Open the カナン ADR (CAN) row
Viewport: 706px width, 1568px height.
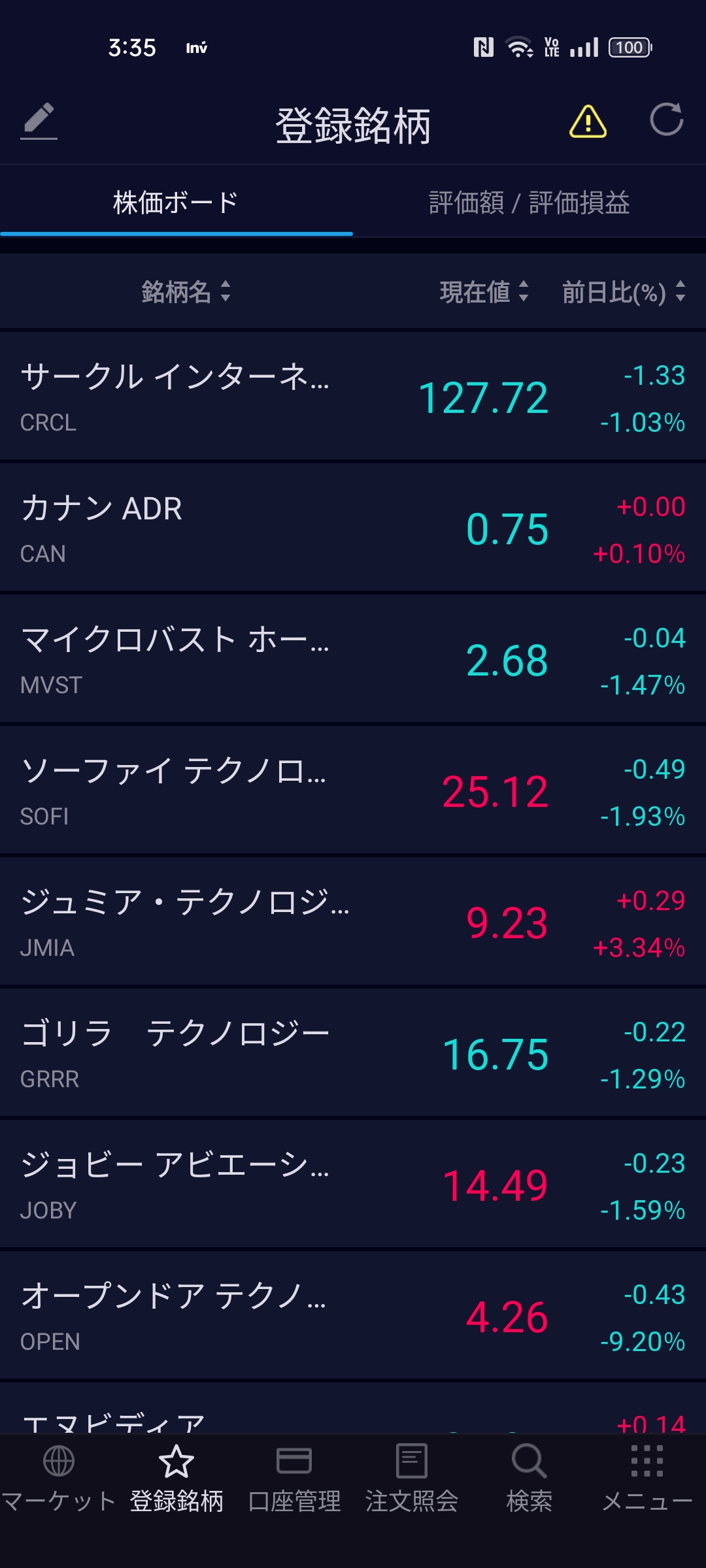[353, 529]
